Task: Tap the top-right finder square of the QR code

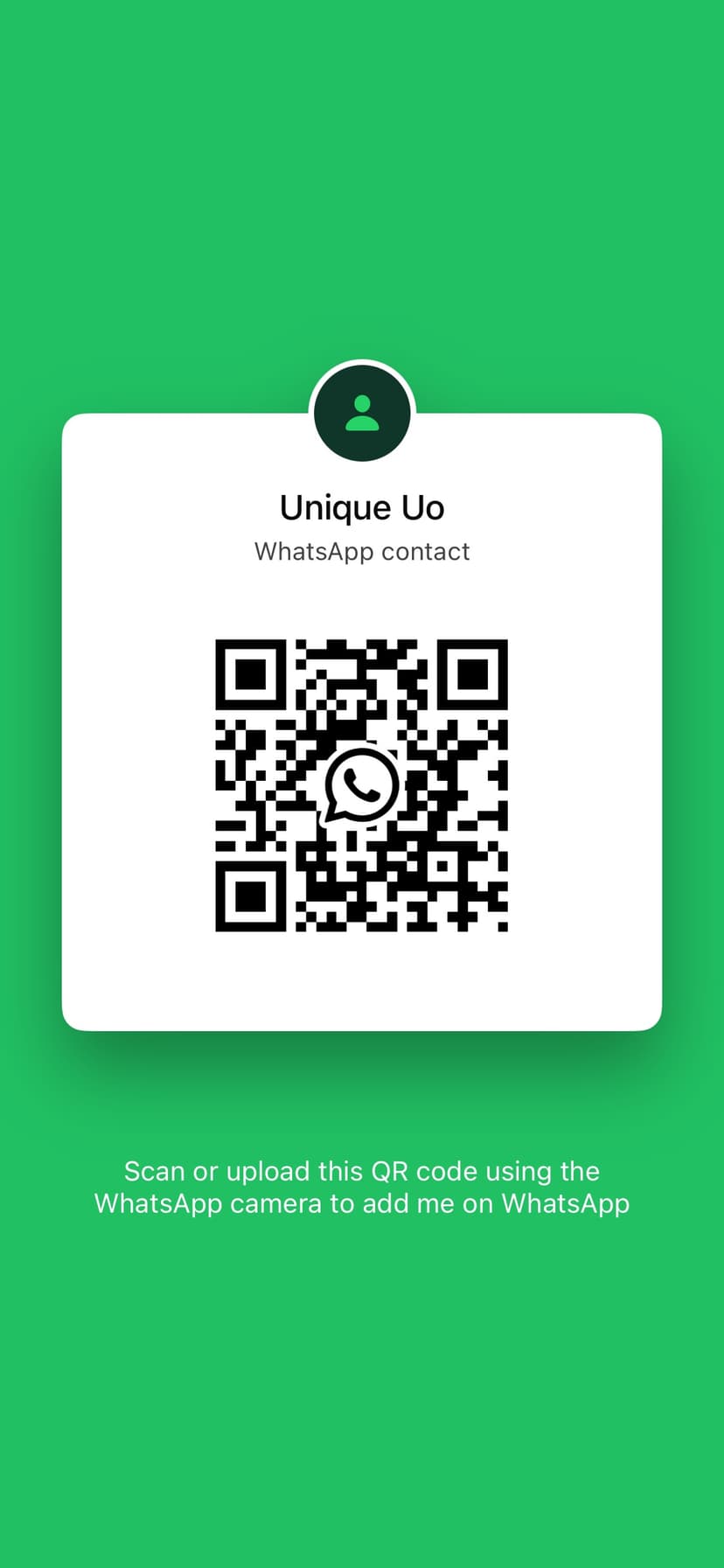Action: (473, 675)
